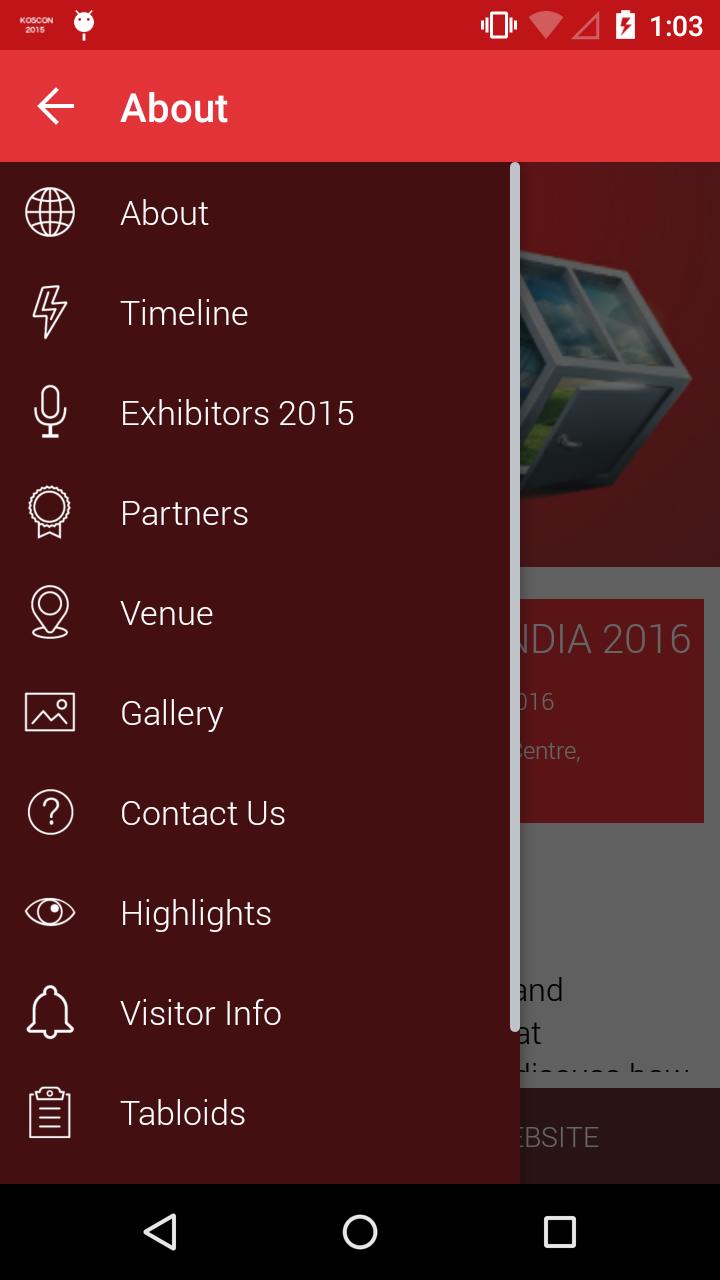Open the About menu item
This screenshot has height=1280, width=720.
pos(260,213)
